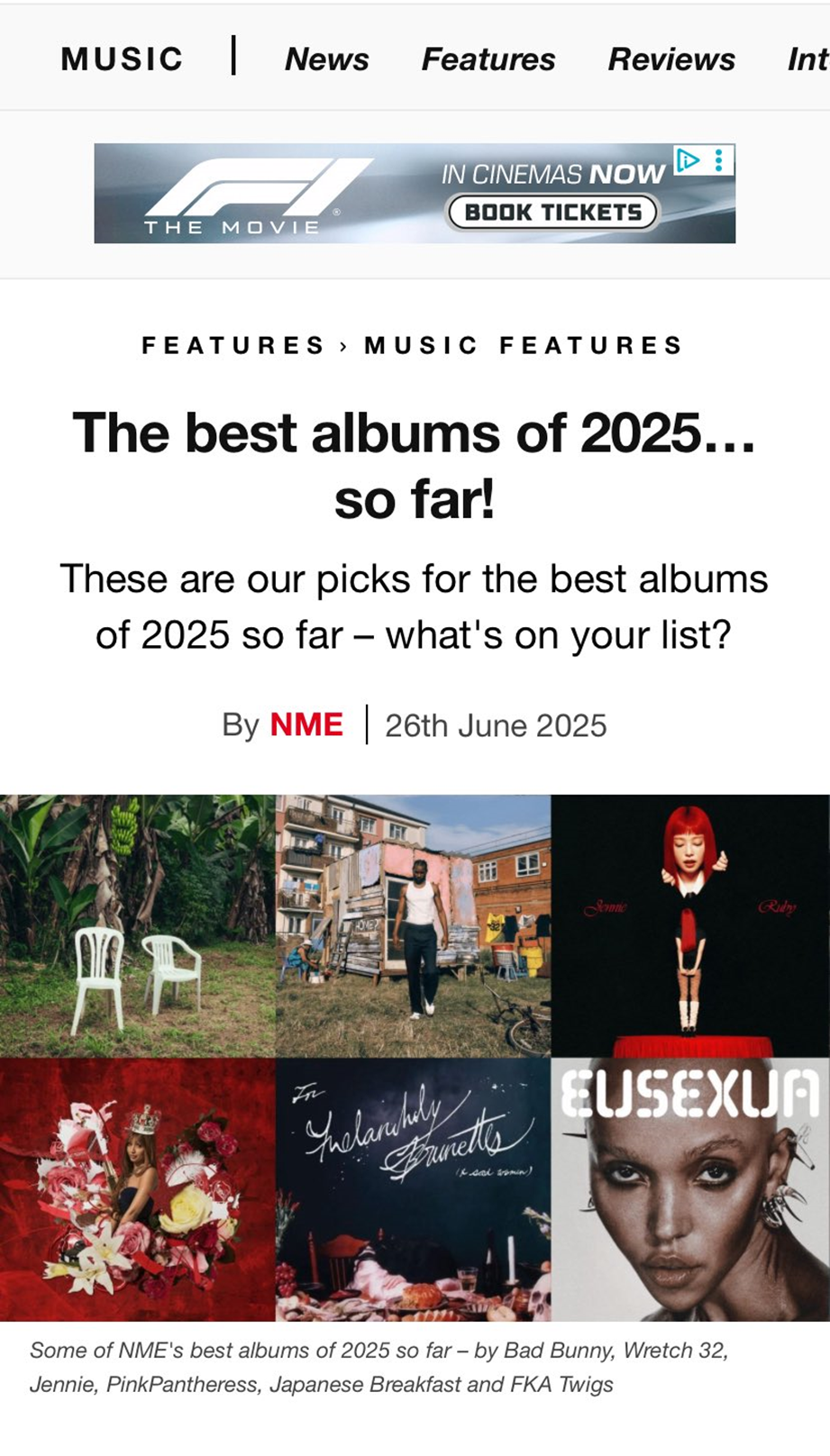830x1456 pixels.
Task: Open the ad options menu icon
Action: (719, 160)
